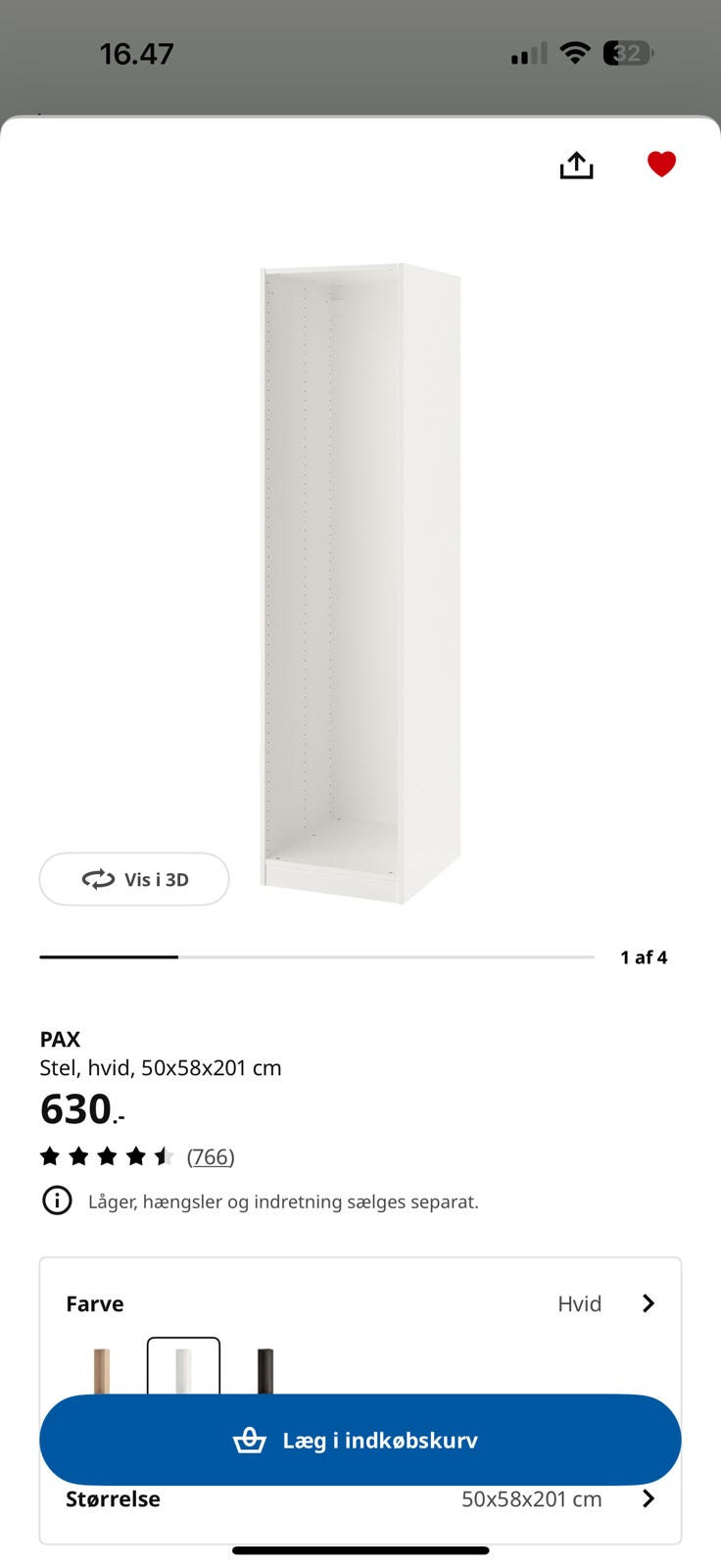Tap the cellular signal icon

coord(526,54)
